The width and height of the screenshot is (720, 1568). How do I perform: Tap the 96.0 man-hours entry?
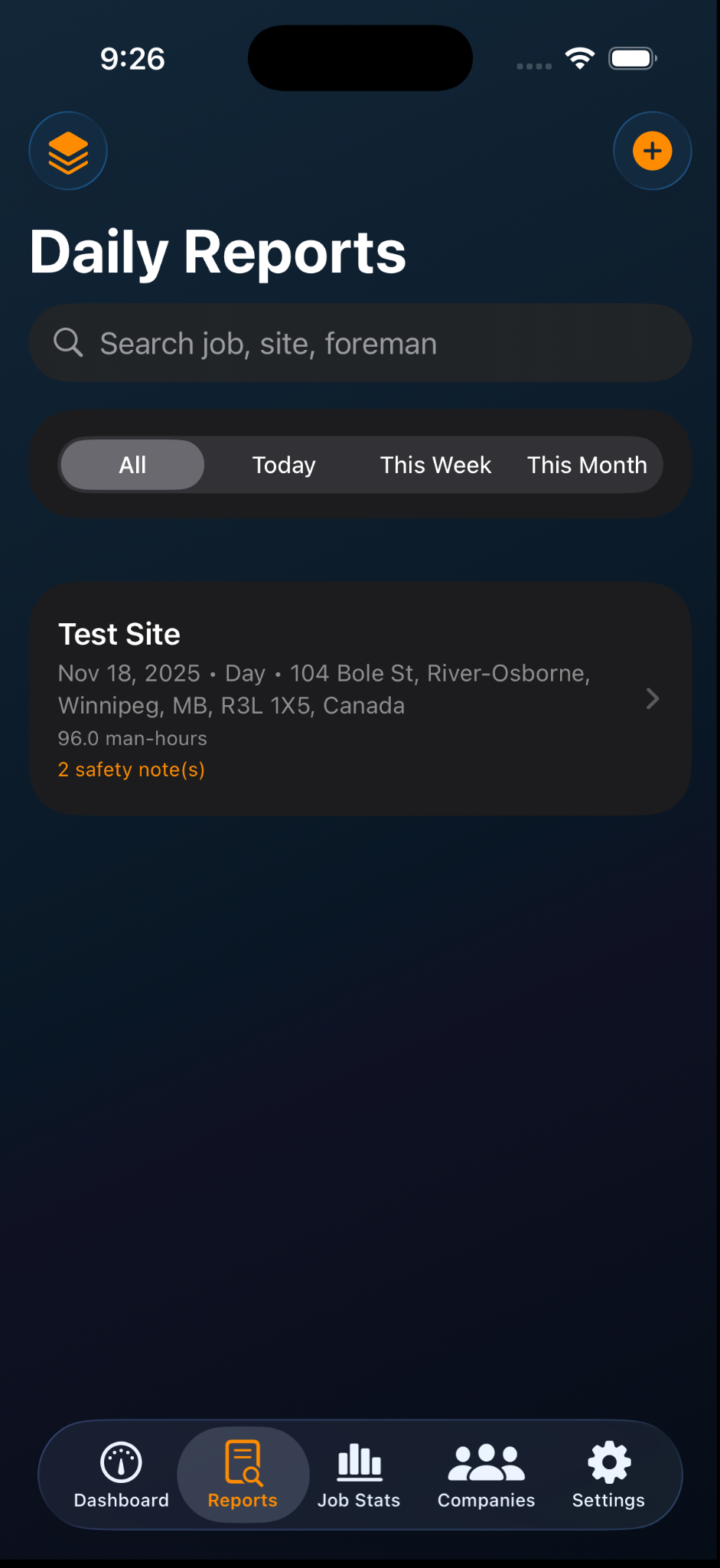coord(132,737)
